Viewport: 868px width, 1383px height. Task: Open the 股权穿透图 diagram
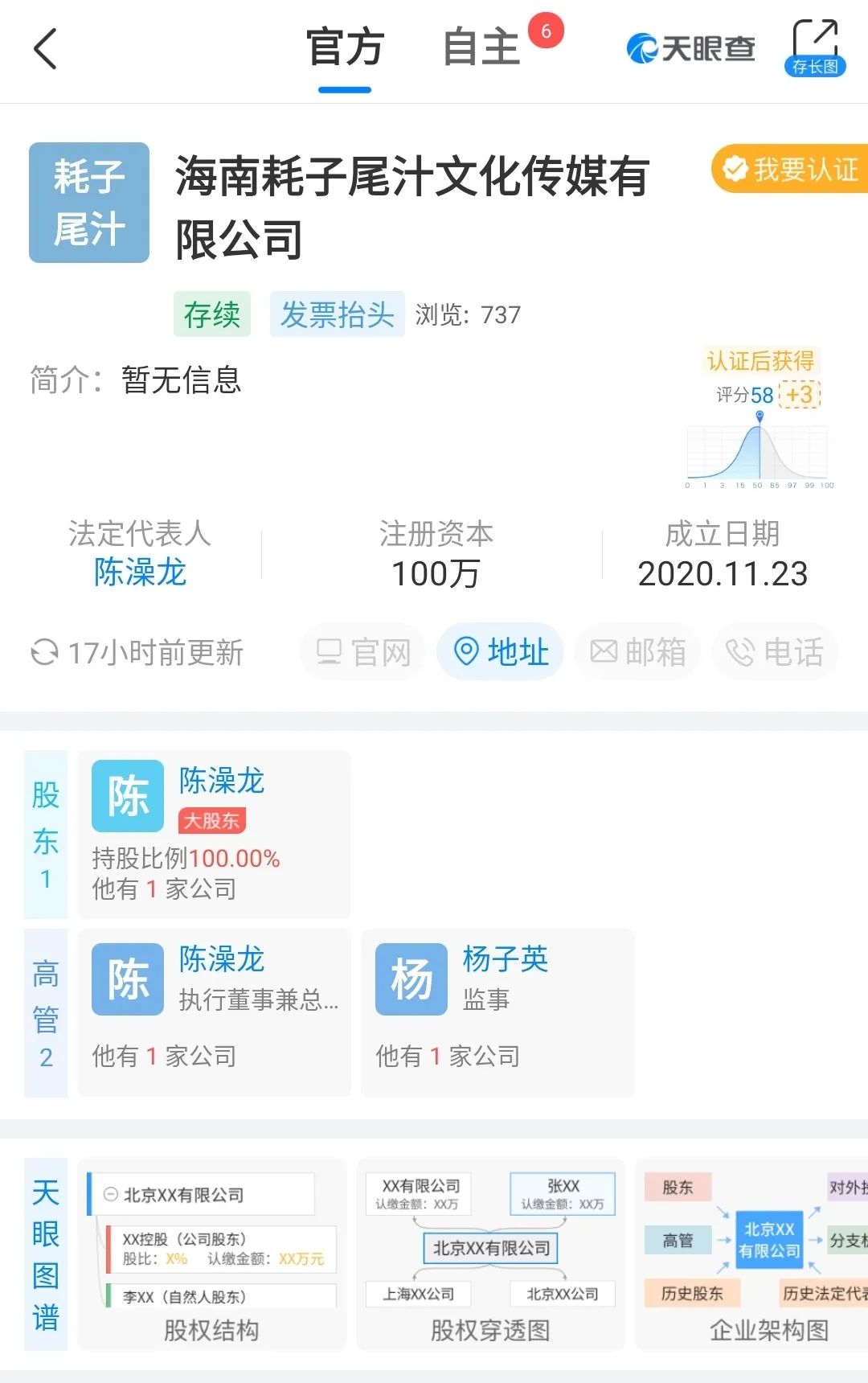490,1254
